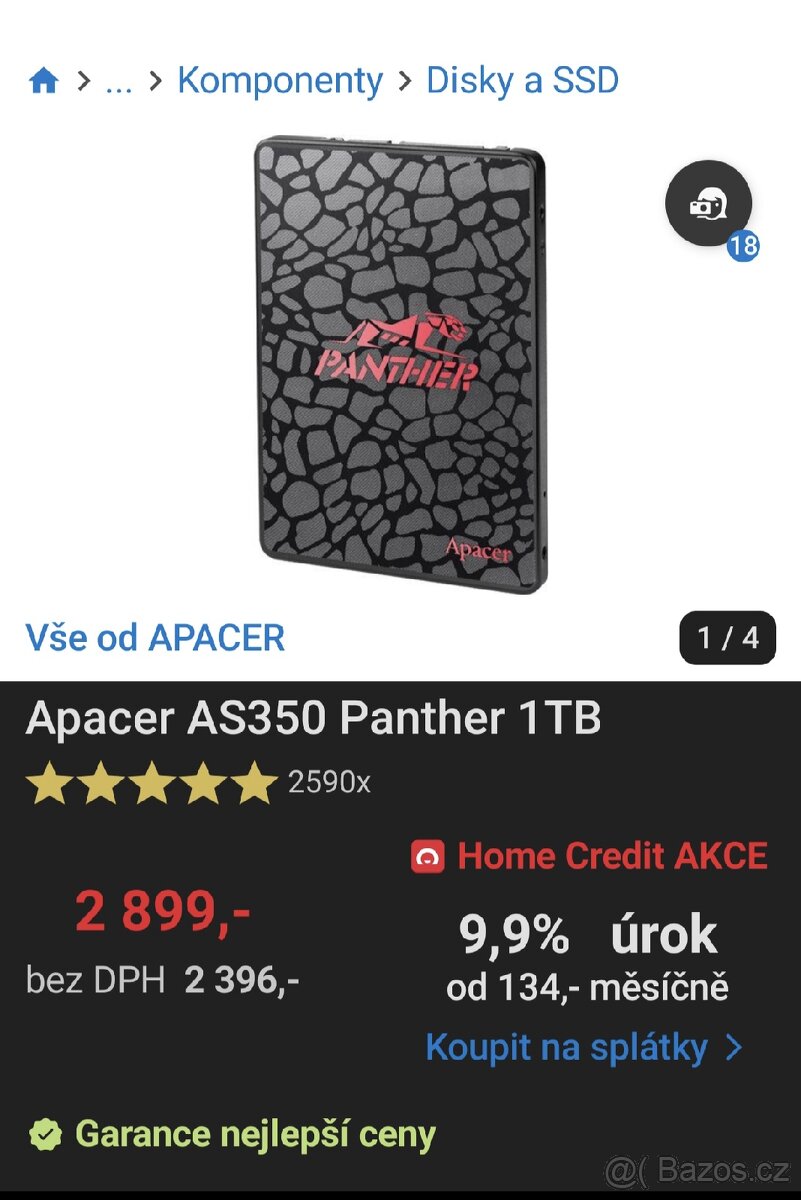Expand the collapsed breadcrumb ellipsis
The height and width of the screenshot is (1200, 801).
click(120, 81)
